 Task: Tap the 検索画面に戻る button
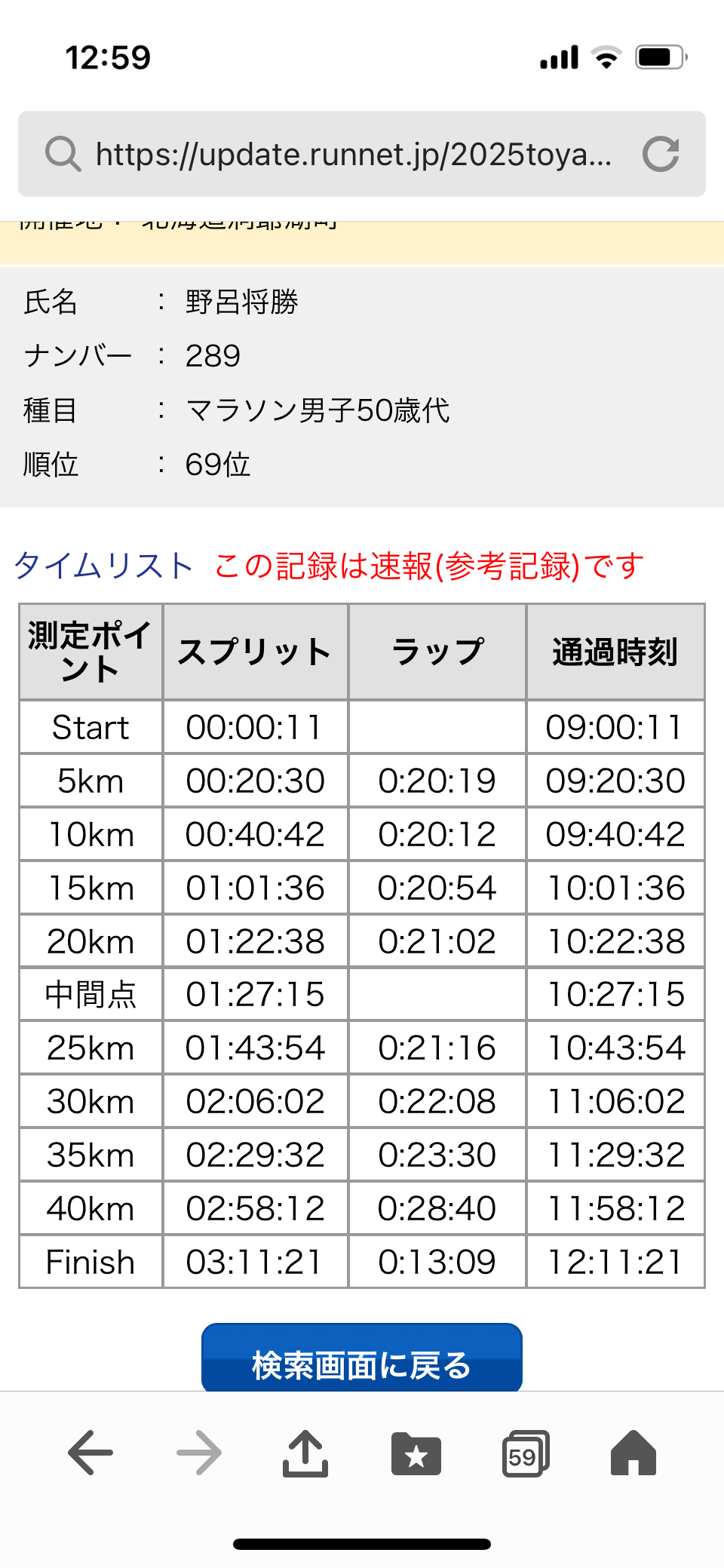click(362, 1358)
